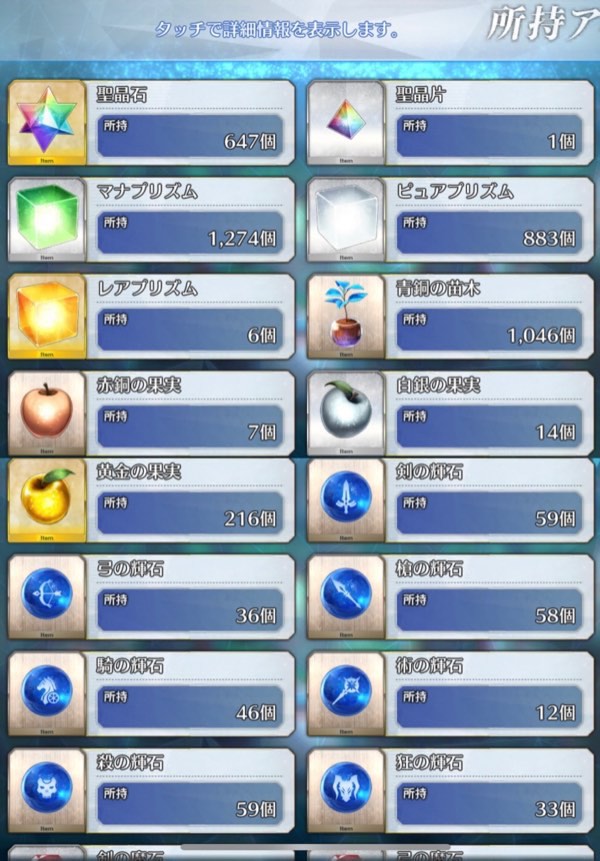This screenshot has height=861, width=600.
Task: Select the レアプリズム item
Action: click(150, 316)
